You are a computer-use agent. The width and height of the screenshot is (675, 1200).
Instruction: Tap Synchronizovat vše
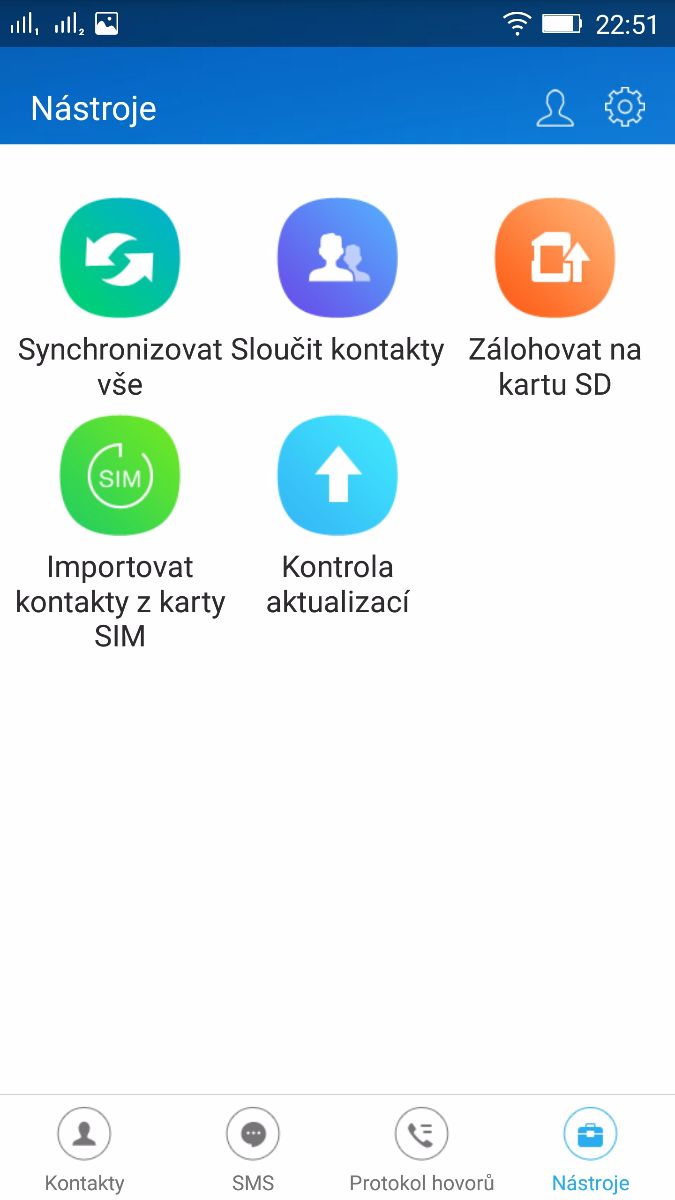pyautogui.click(x=120, y=259)
